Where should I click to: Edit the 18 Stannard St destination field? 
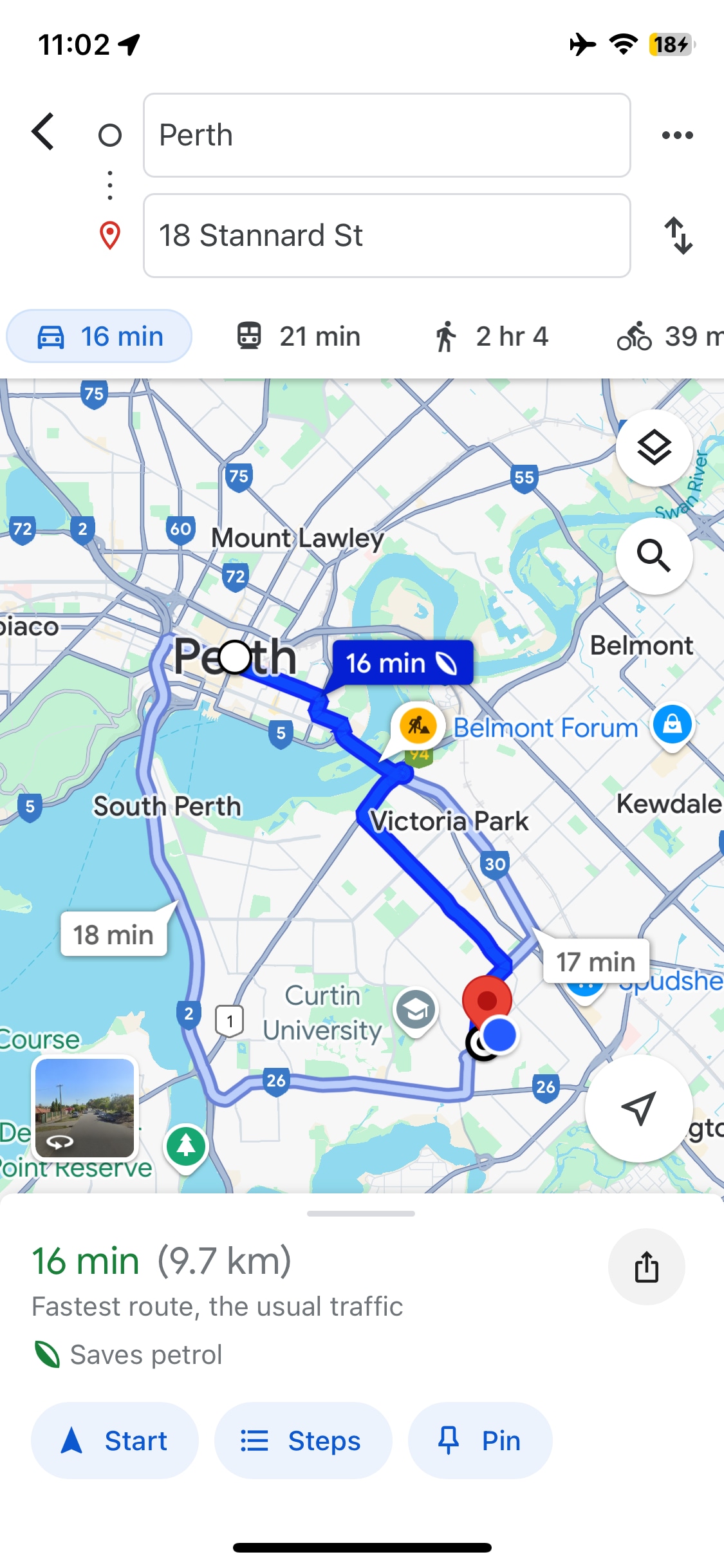coord(386,236)
